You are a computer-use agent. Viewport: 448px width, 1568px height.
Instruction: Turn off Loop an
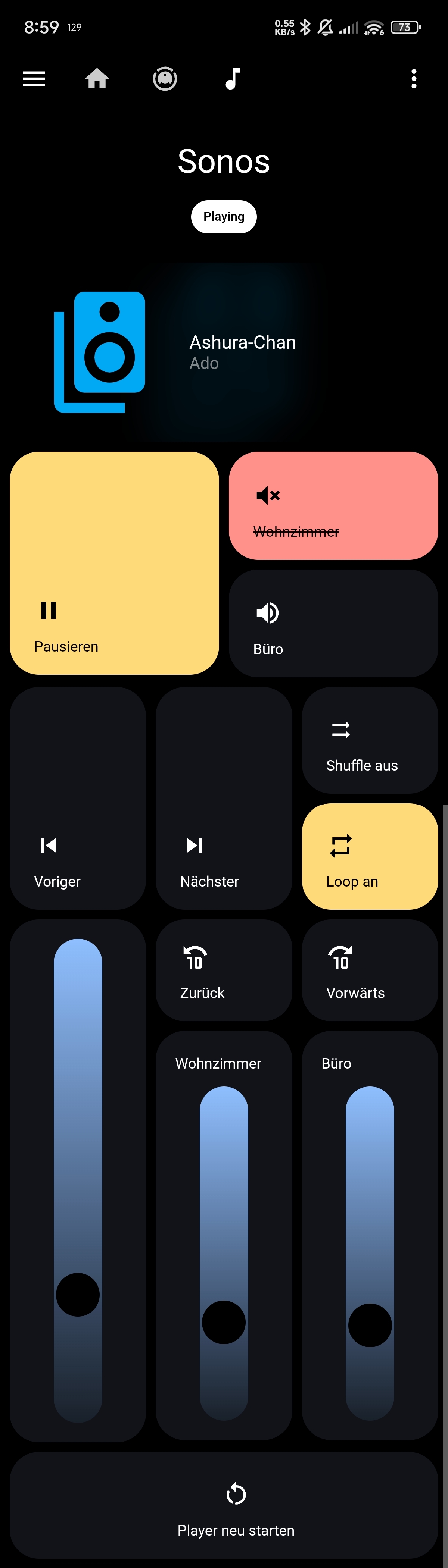[x=369, y=856]
